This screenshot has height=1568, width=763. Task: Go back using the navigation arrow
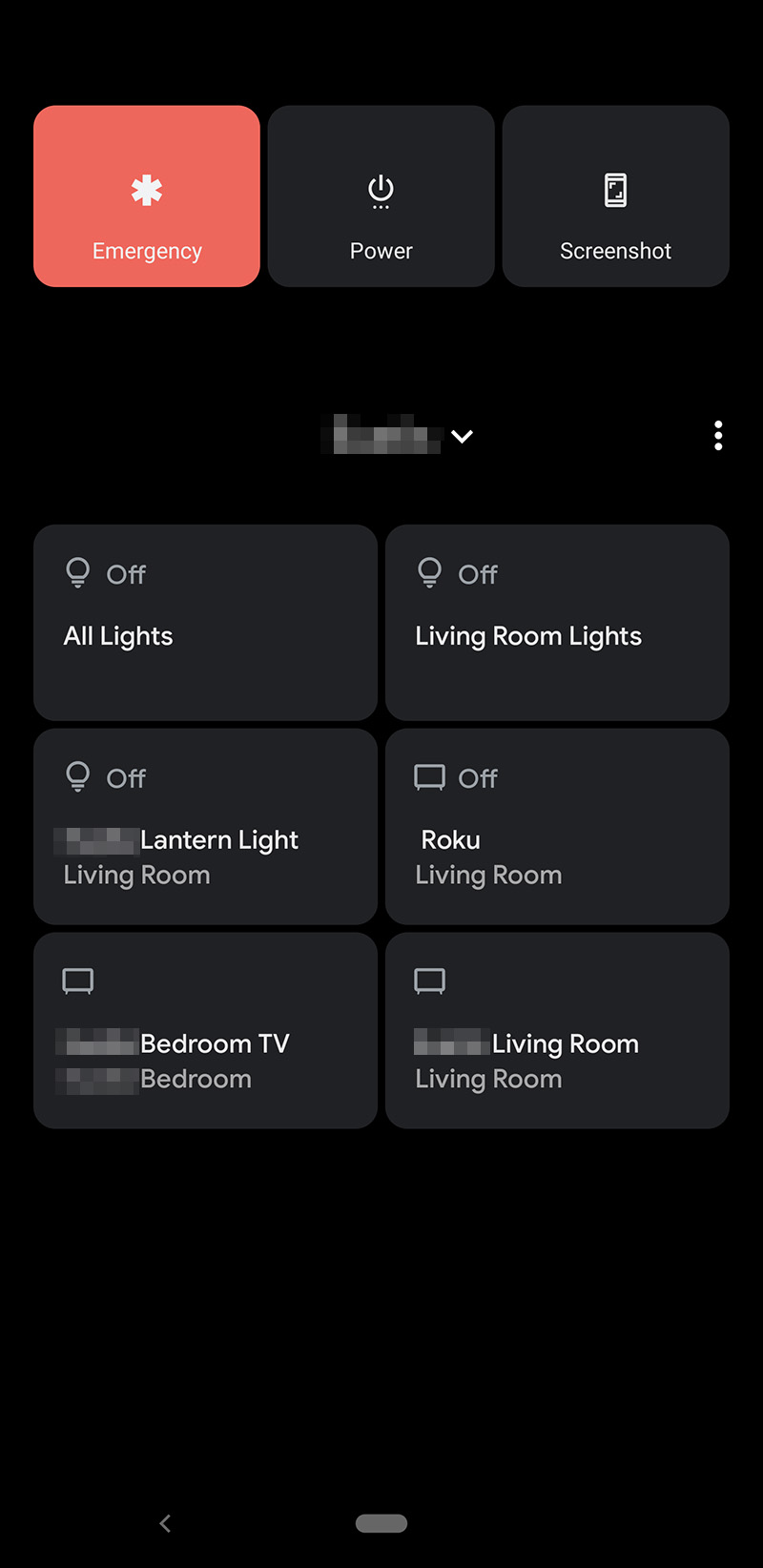[x=166, y=1523]
